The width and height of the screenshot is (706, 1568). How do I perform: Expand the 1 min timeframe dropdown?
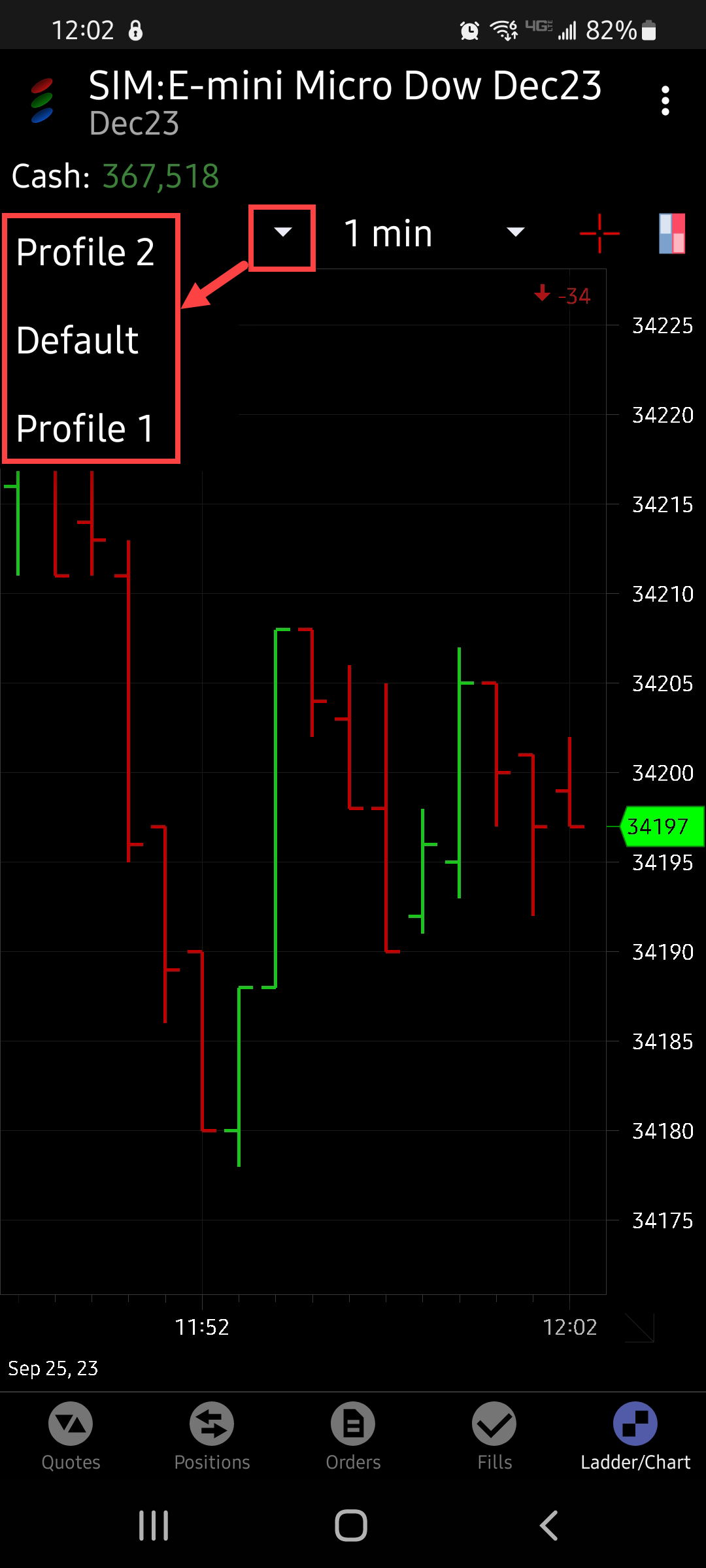coord(516,232)
